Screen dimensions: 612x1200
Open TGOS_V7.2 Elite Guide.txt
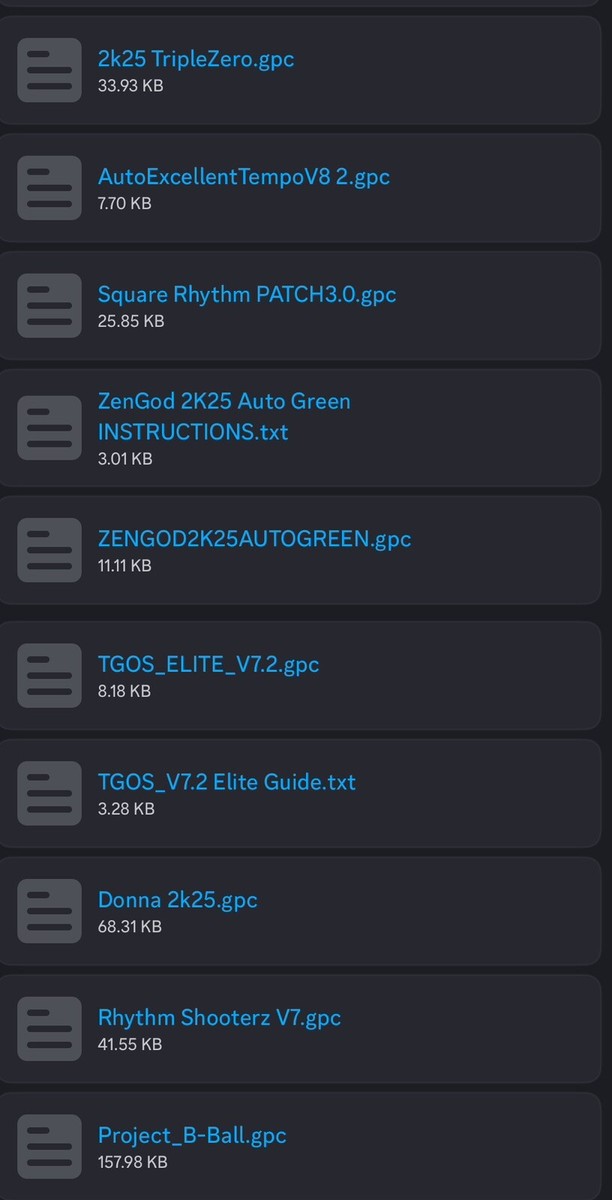coord(226,782)
